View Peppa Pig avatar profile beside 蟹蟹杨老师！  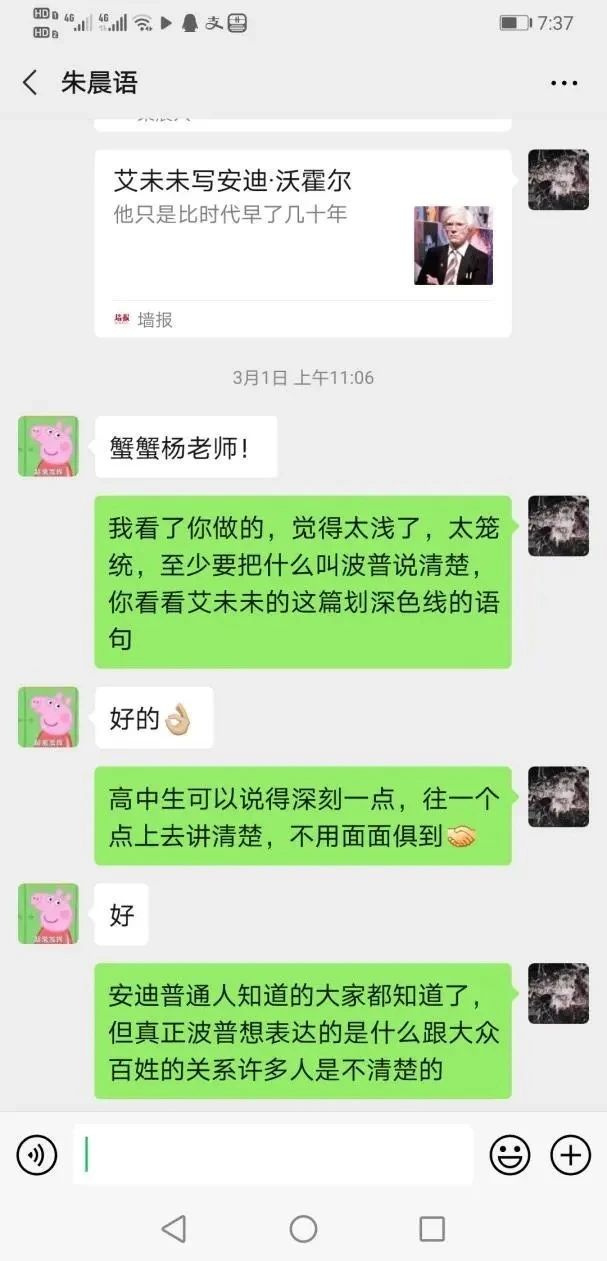pyautogui.click(x=48, y=446)
